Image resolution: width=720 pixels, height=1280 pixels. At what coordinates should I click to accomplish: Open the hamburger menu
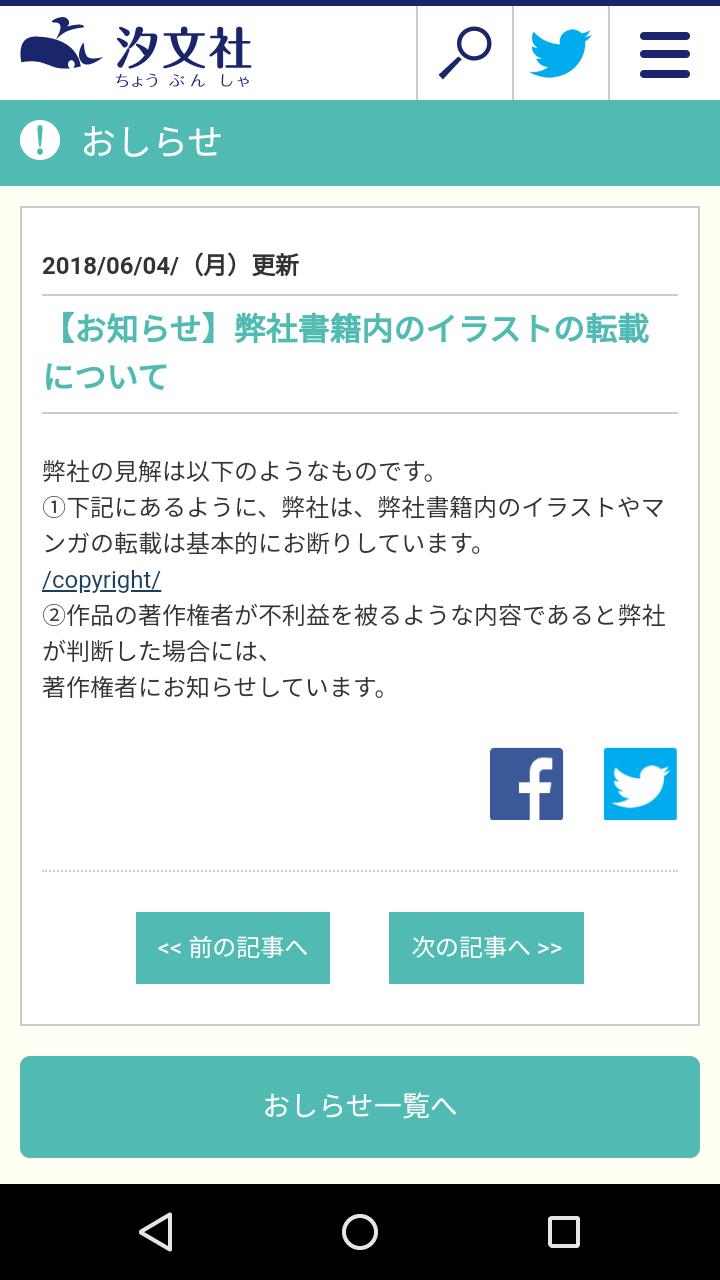[x=665, y=54]
